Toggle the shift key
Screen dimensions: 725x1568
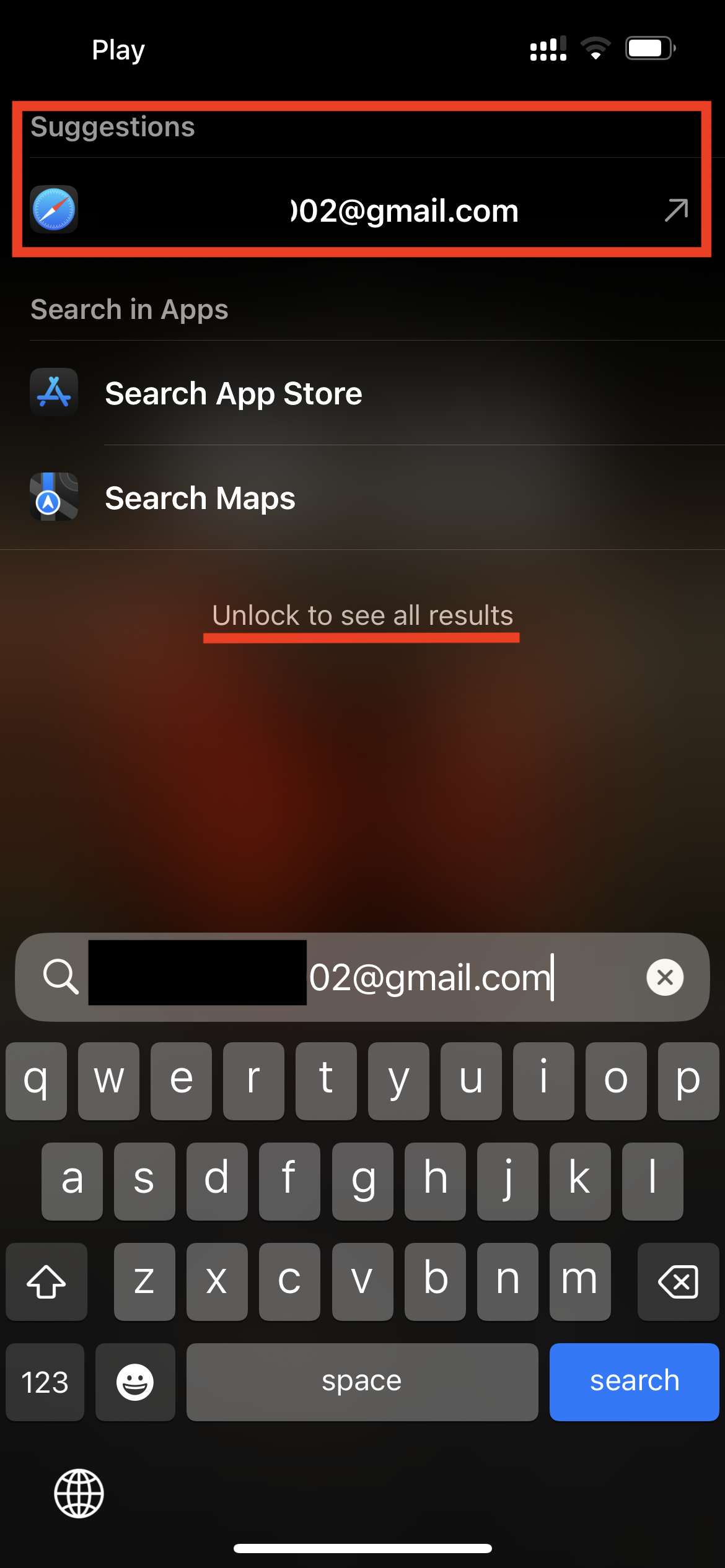click(46, 1281)
